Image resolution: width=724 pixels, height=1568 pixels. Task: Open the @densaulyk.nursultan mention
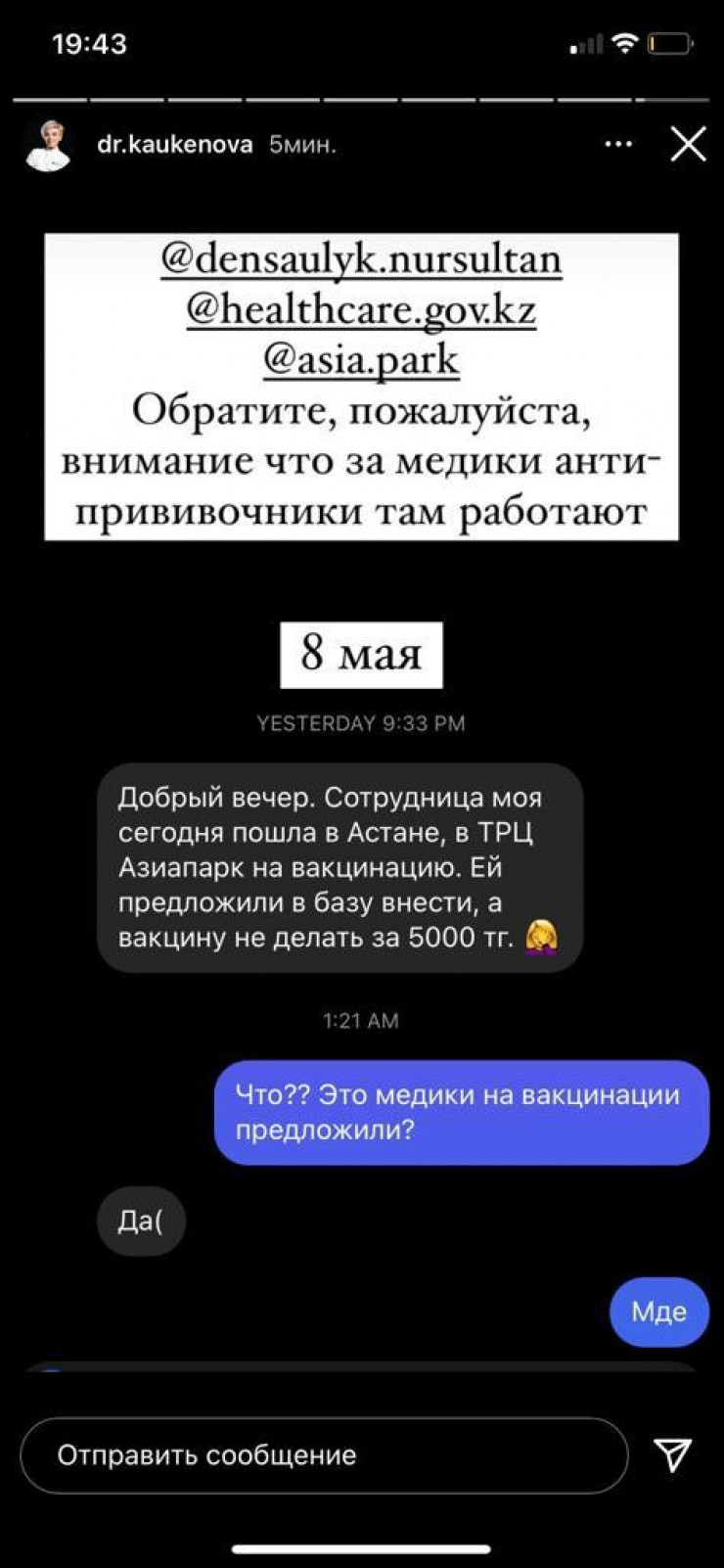[361, 259]
